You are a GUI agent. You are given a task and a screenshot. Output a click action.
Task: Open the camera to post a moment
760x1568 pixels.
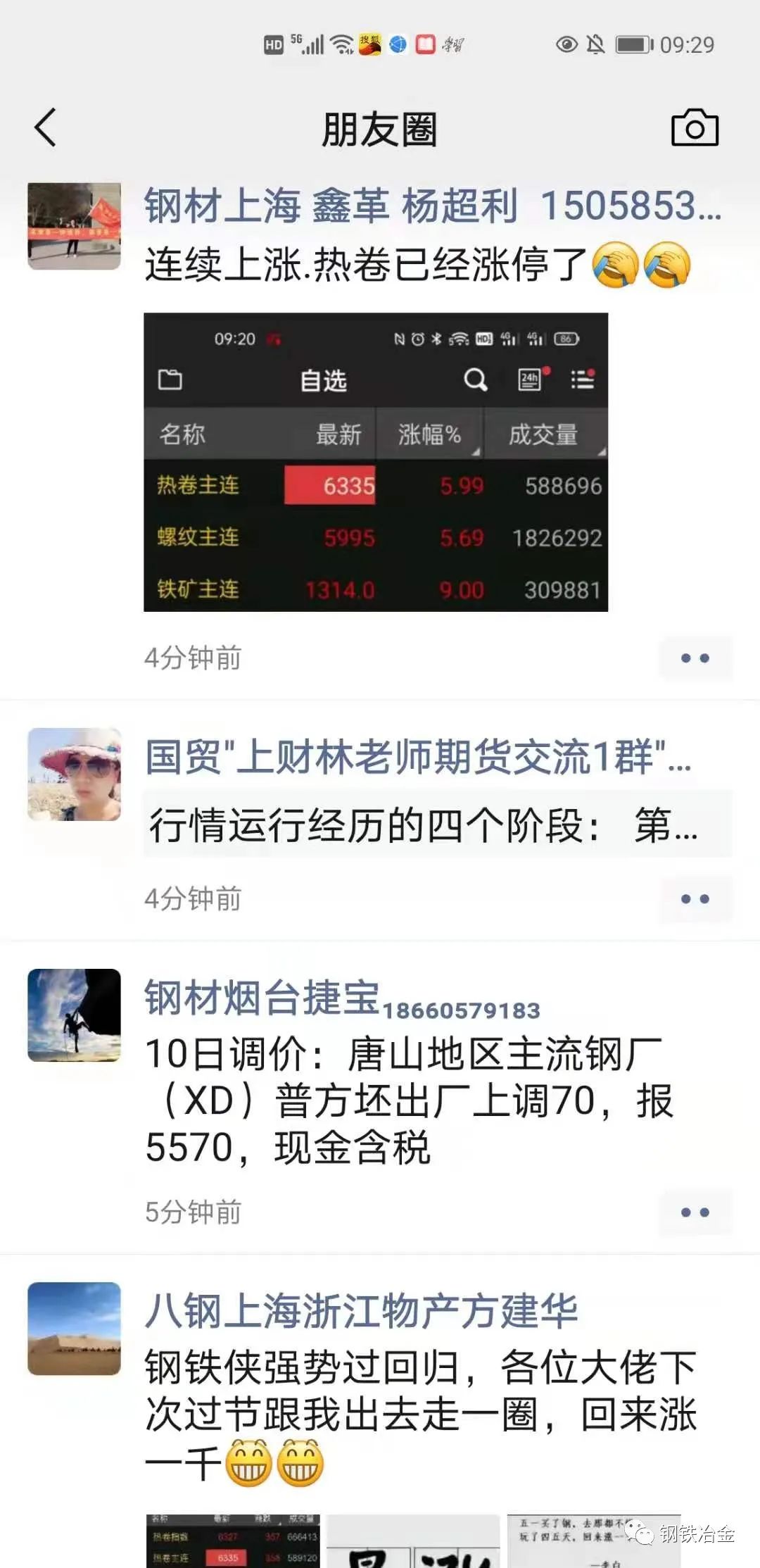pyautogui.click(x=695, y=128)
